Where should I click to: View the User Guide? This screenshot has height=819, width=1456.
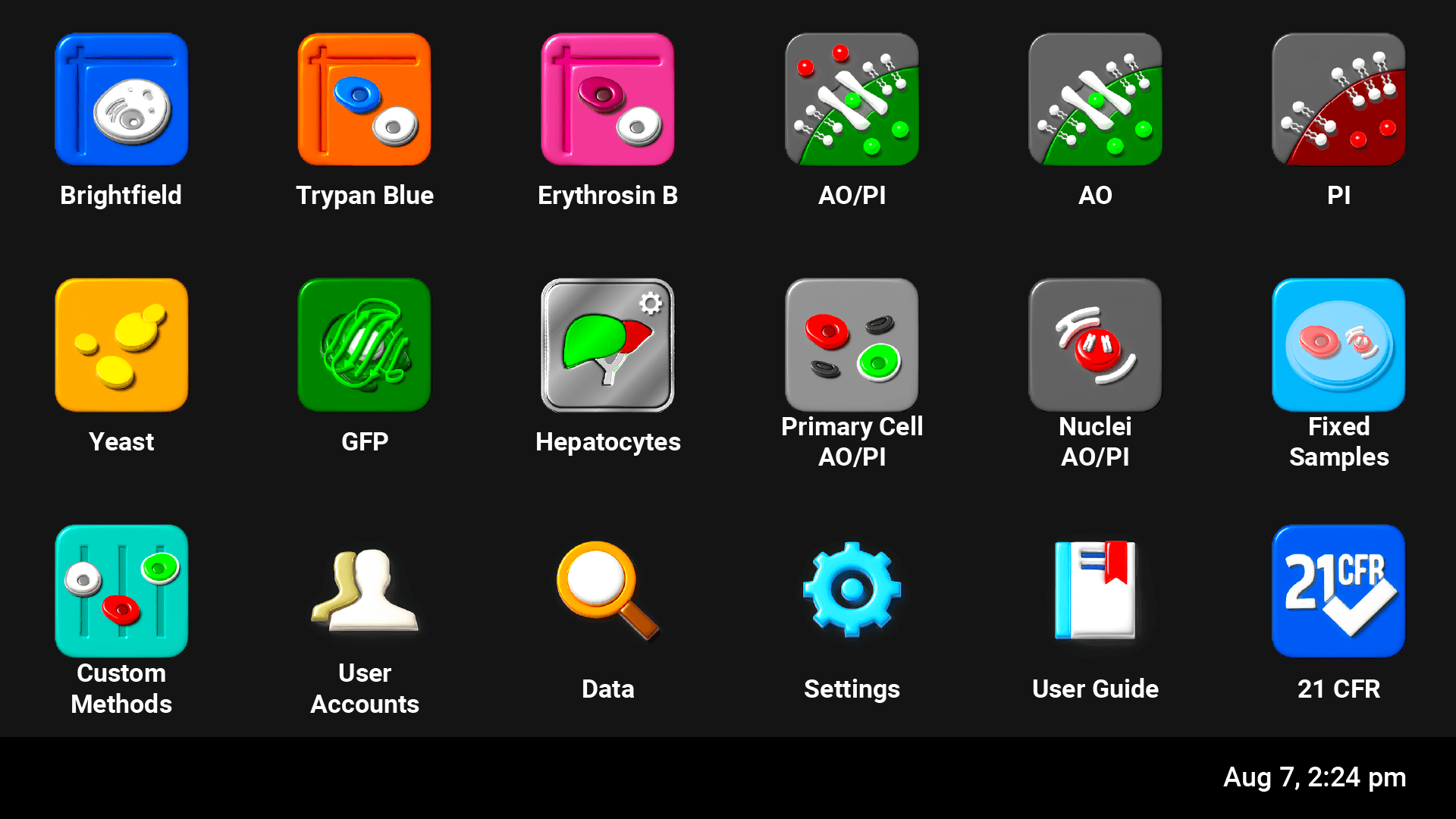[1095, 591]
